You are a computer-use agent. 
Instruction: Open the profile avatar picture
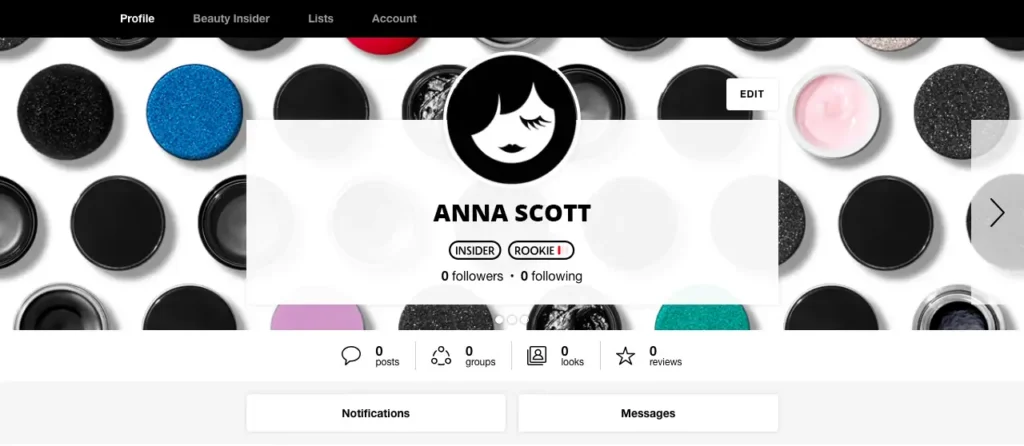point(511,119)
